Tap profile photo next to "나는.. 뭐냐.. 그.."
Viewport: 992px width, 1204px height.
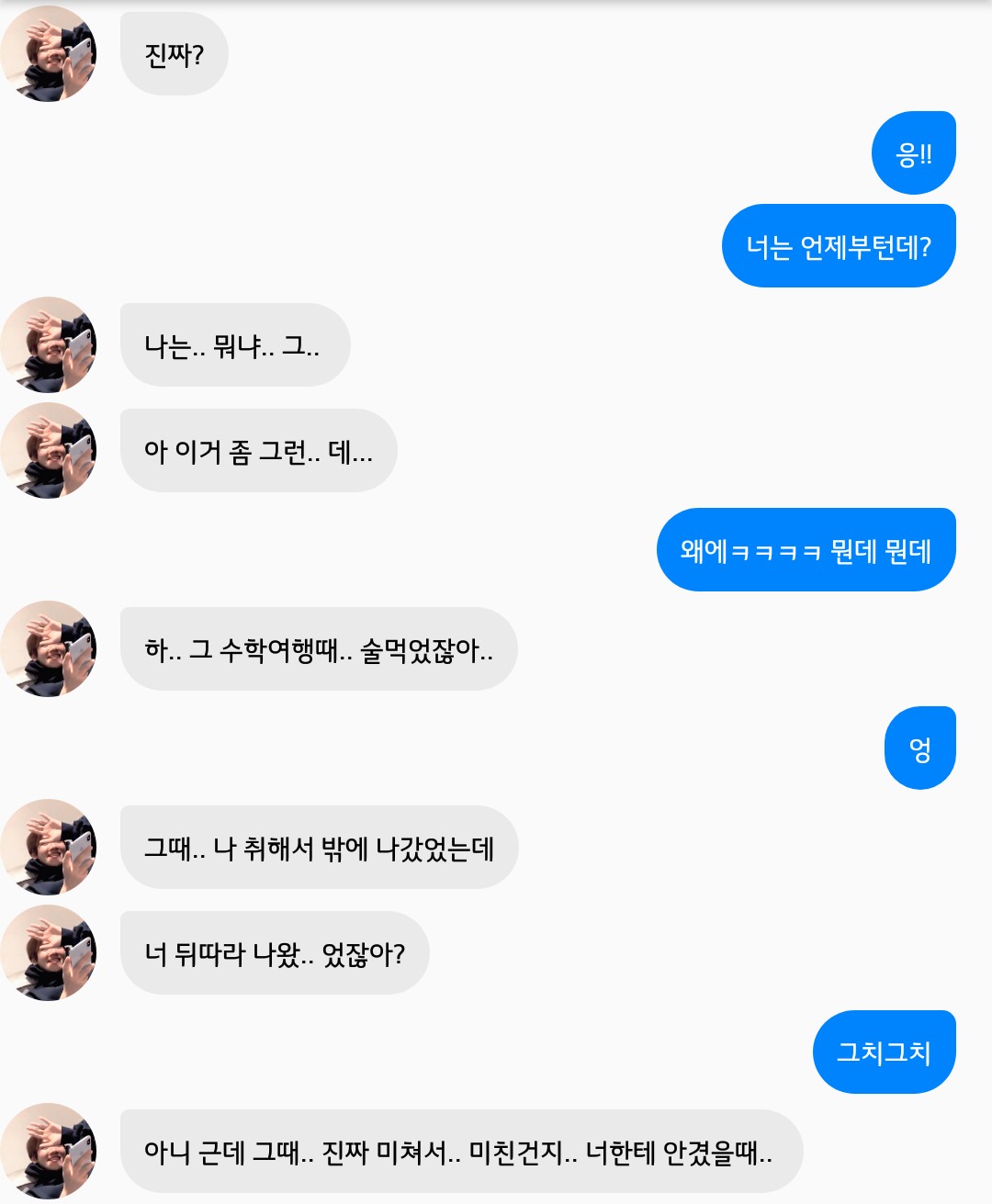pos(49,344)
